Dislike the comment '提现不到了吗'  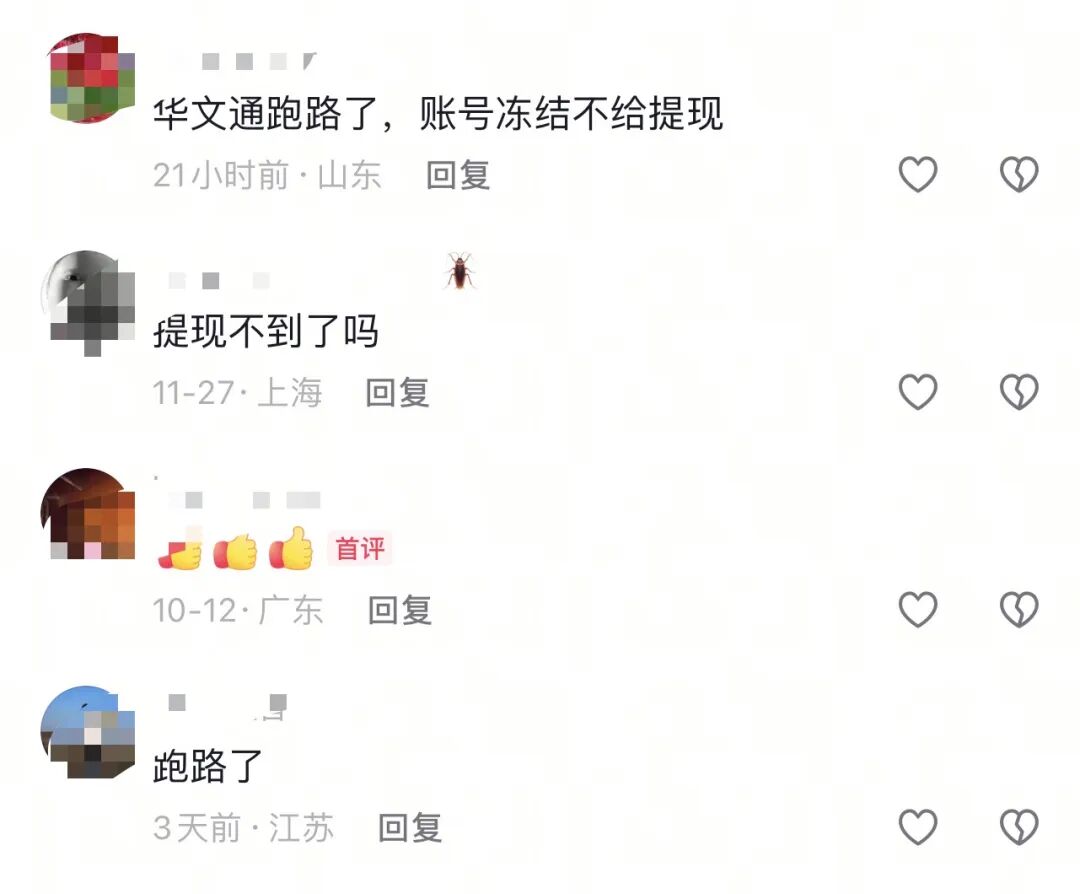[x=1019, y=391]
